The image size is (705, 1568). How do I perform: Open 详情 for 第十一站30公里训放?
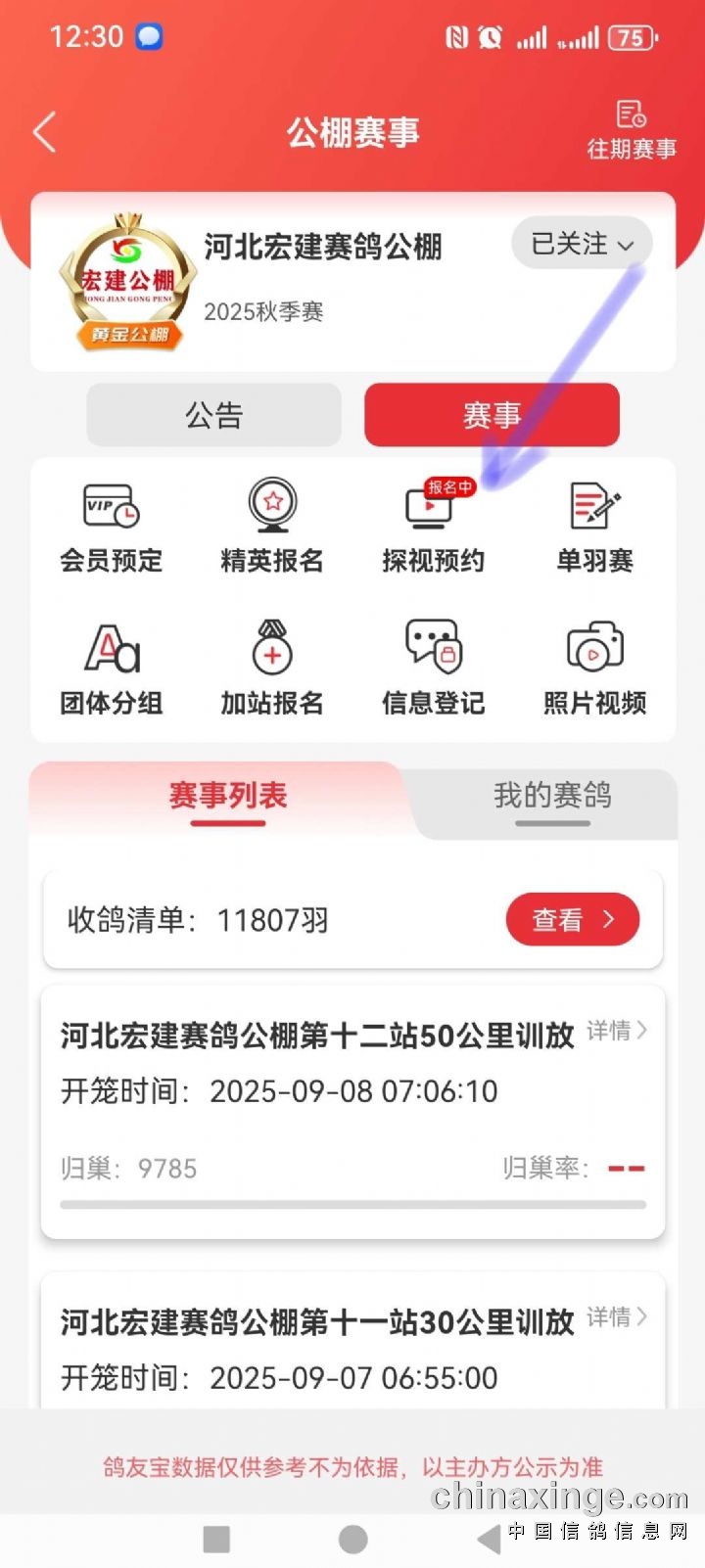(x=617, y=1317)
